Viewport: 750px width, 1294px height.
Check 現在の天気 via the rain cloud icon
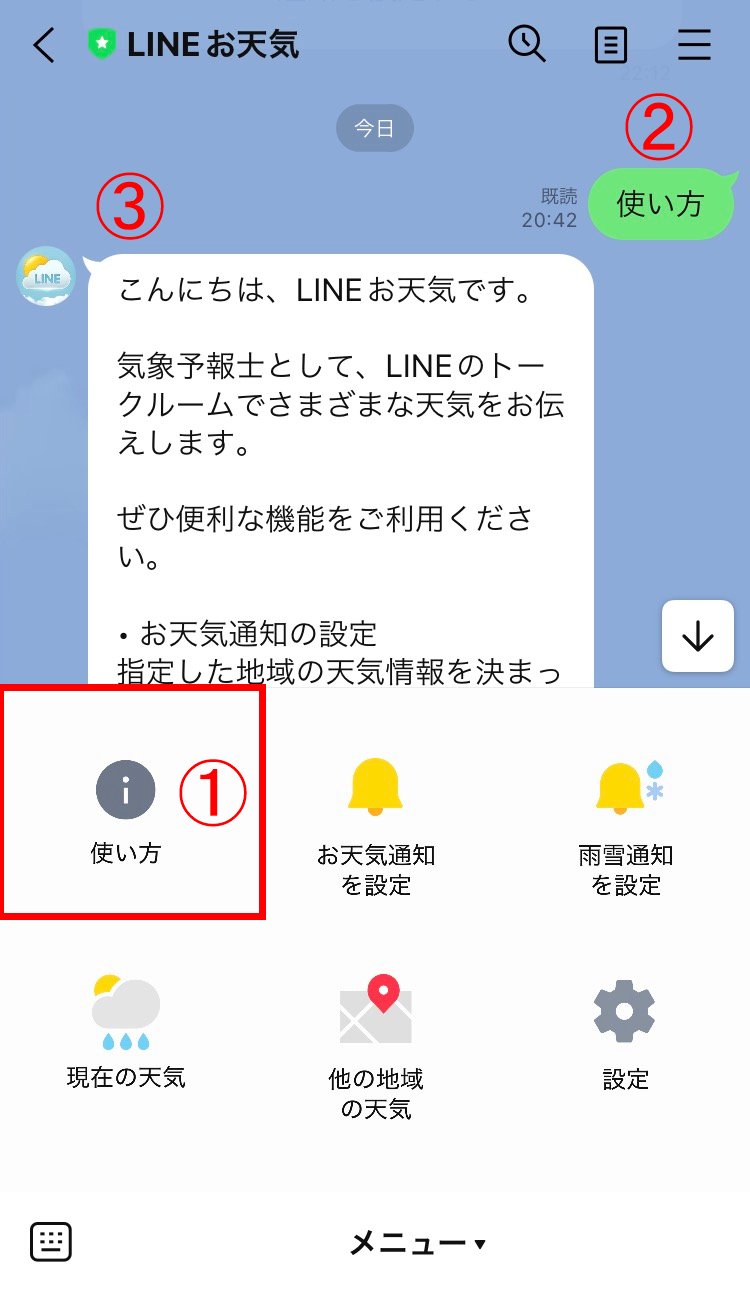pos(124,1010)
